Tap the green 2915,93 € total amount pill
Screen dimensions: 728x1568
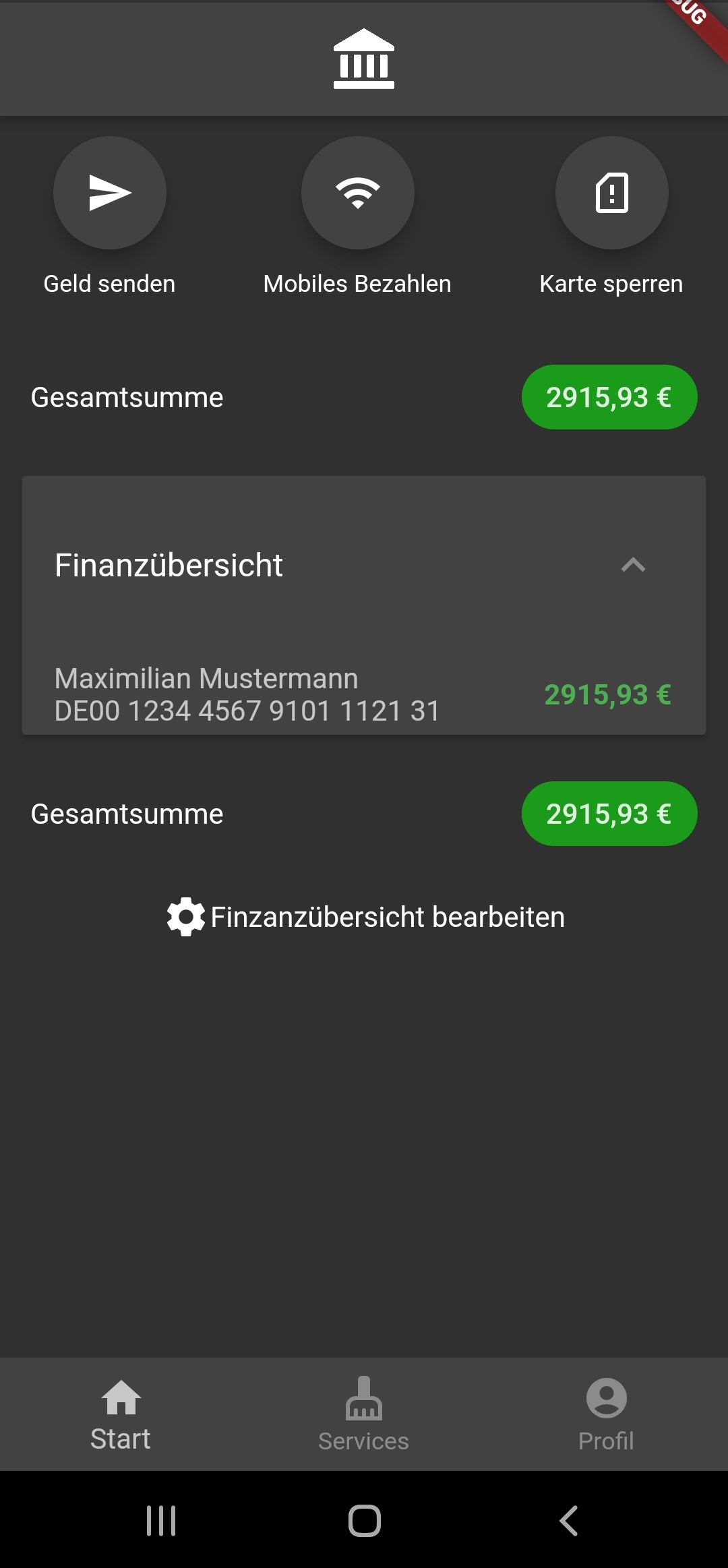coord(609,813)
